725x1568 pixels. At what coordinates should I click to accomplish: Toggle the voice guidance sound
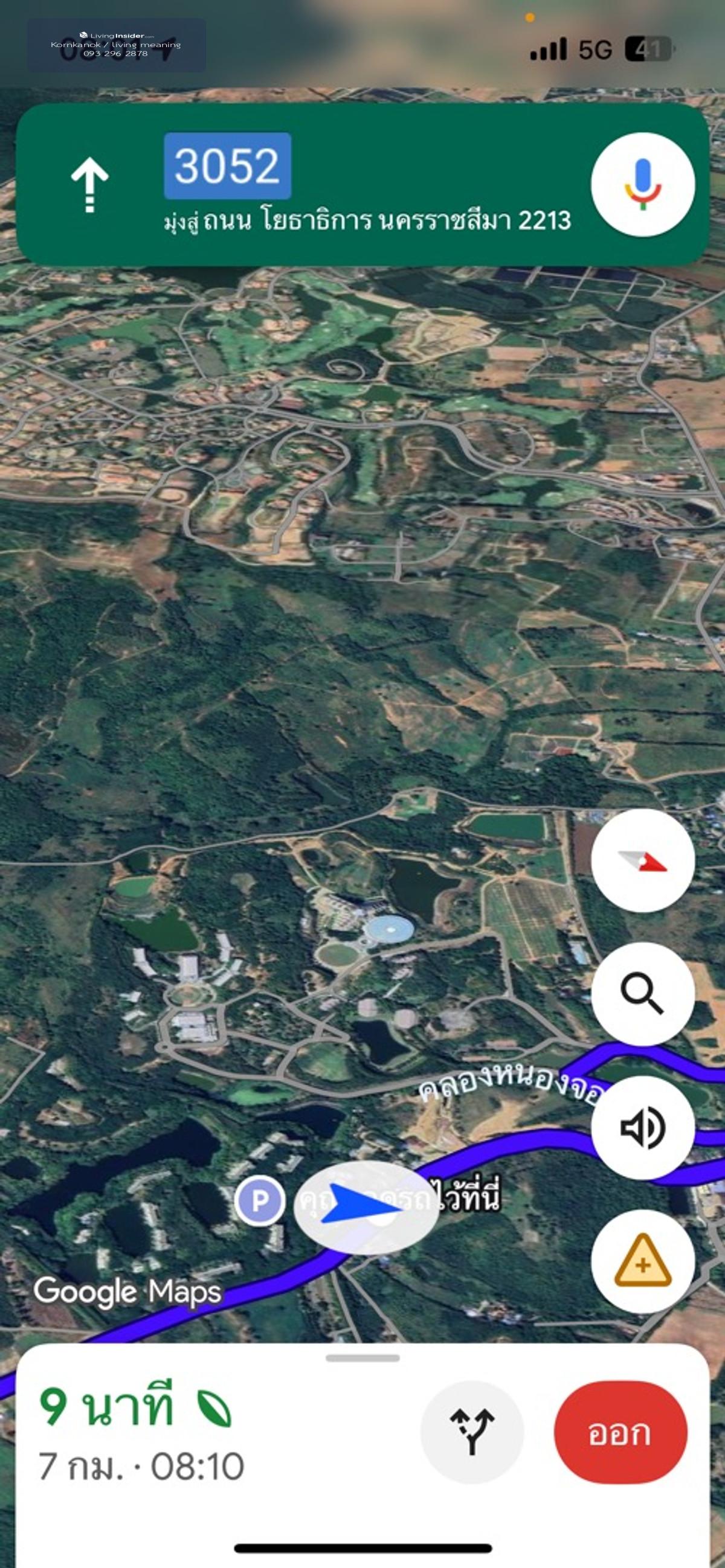click(x=642, y=1128)
